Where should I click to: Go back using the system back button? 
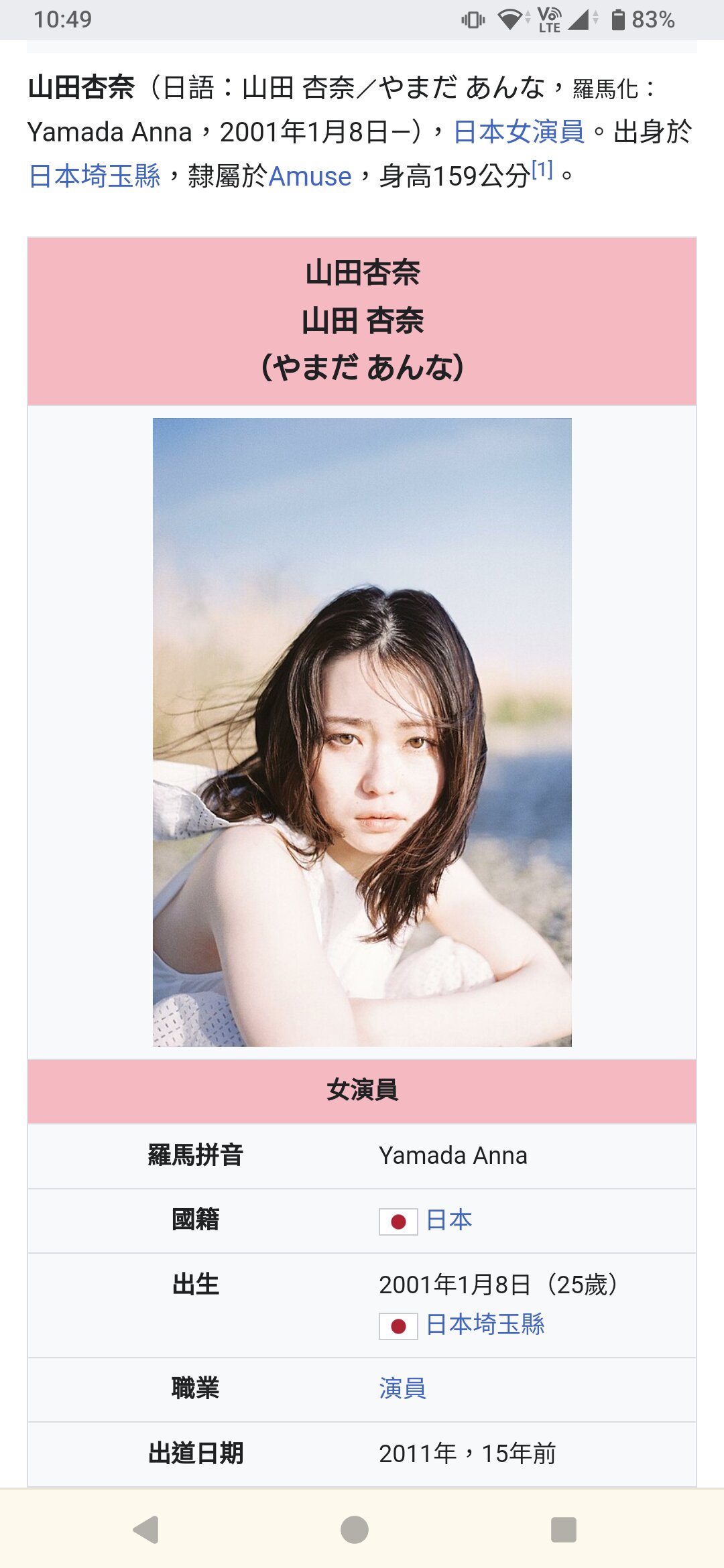coord(147,1530)
